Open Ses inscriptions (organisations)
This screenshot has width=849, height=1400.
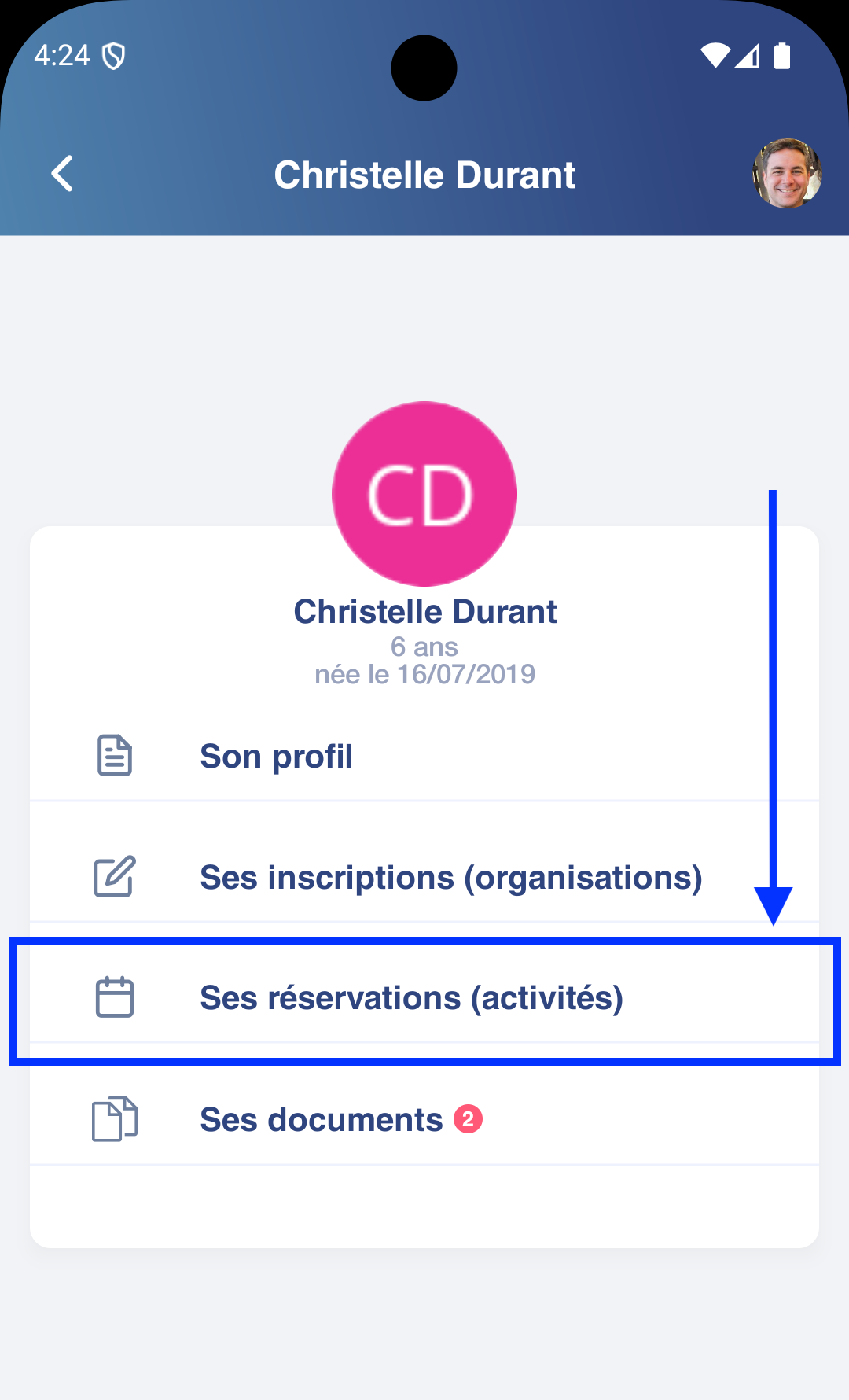[450, 878]
